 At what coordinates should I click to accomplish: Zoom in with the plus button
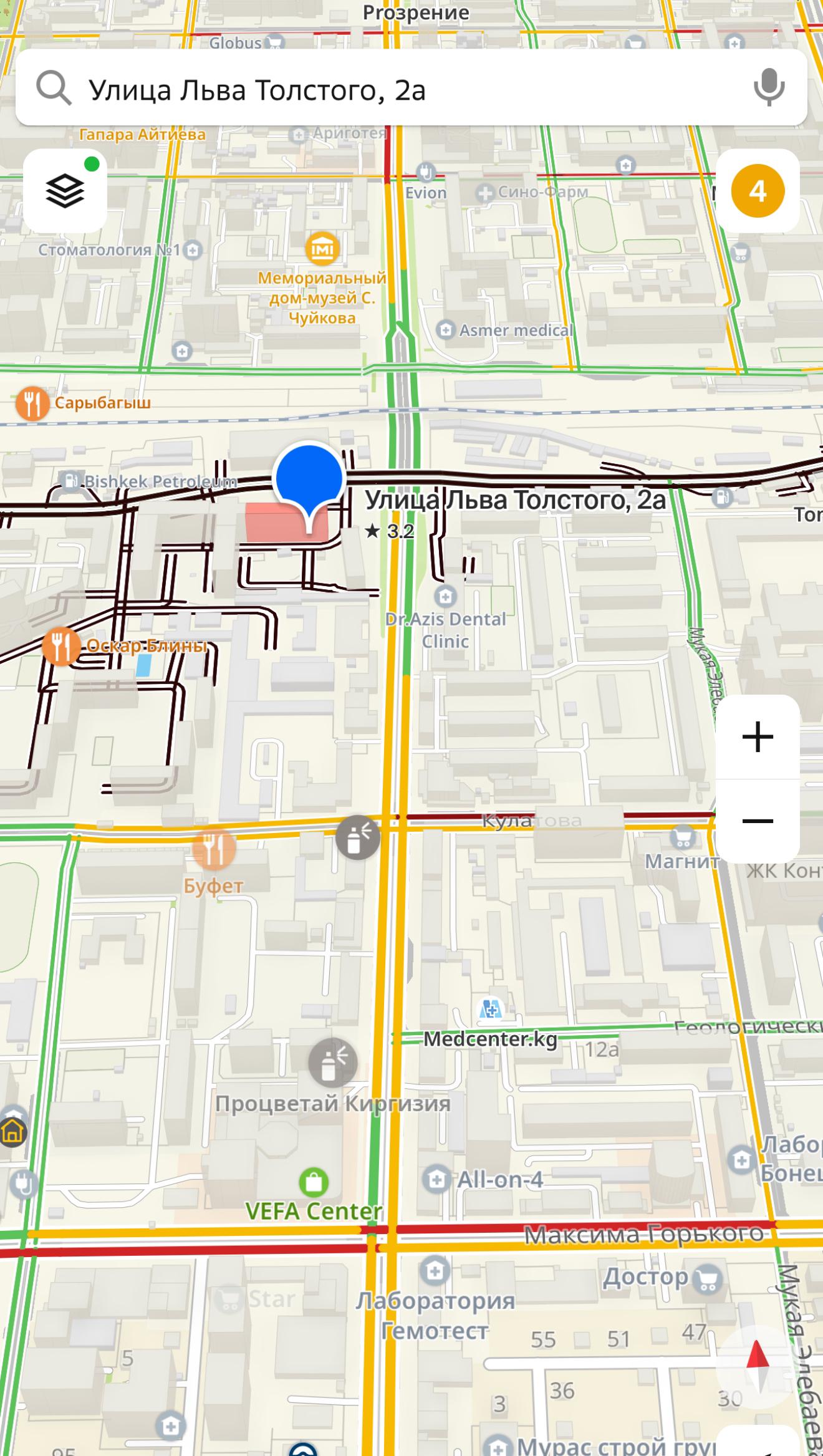(x=758, y=737)
